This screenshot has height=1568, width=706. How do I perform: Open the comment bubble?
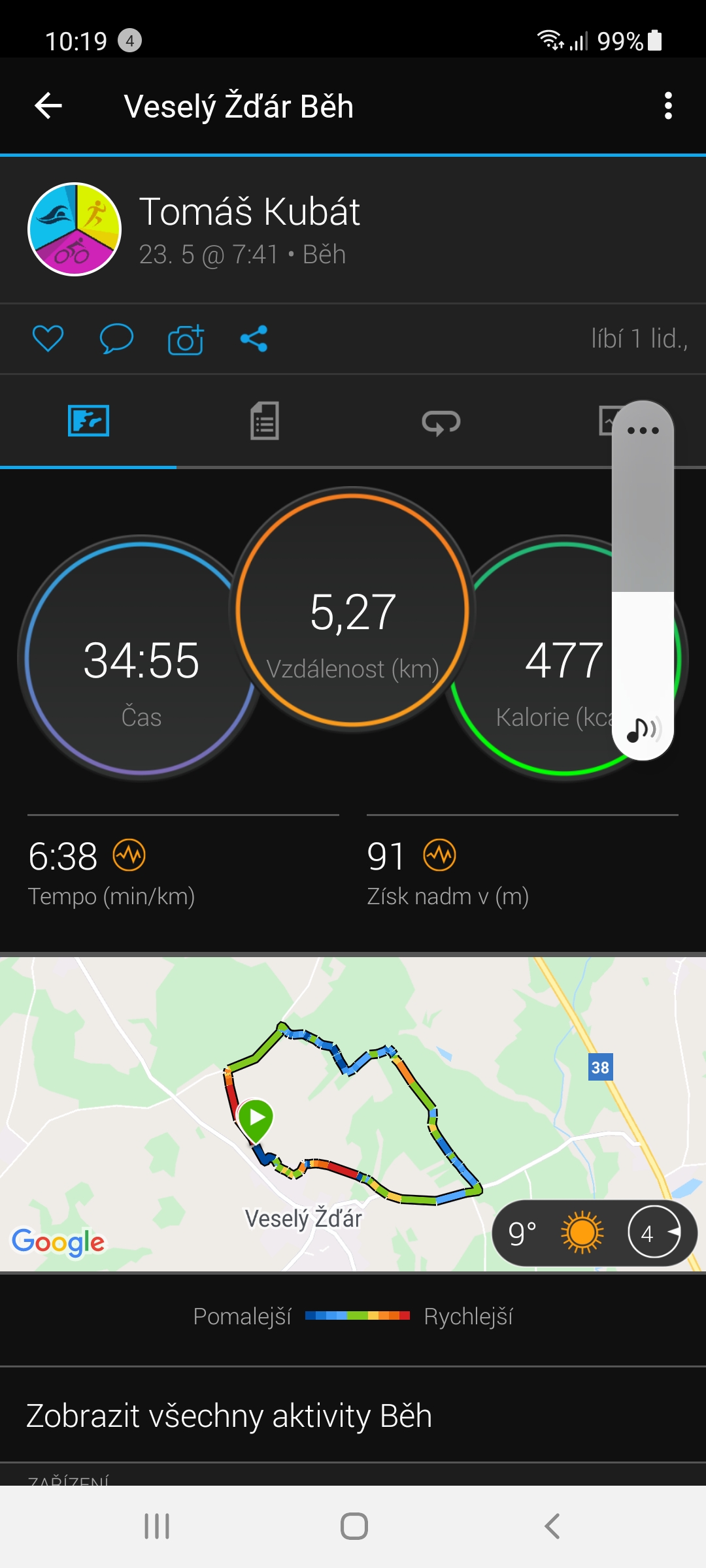click(x=116, y=338)
